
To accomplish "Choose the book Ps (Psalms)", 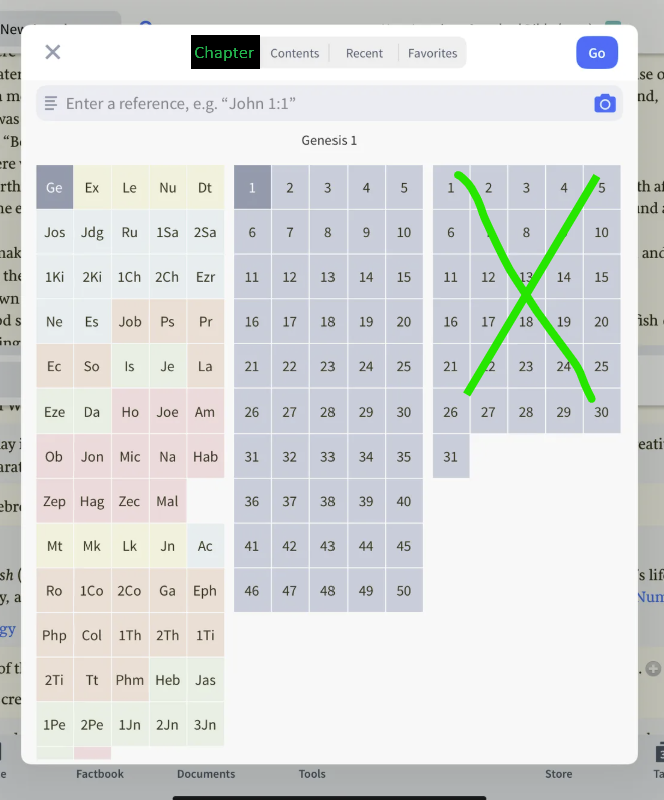I will tap(167, 322).
